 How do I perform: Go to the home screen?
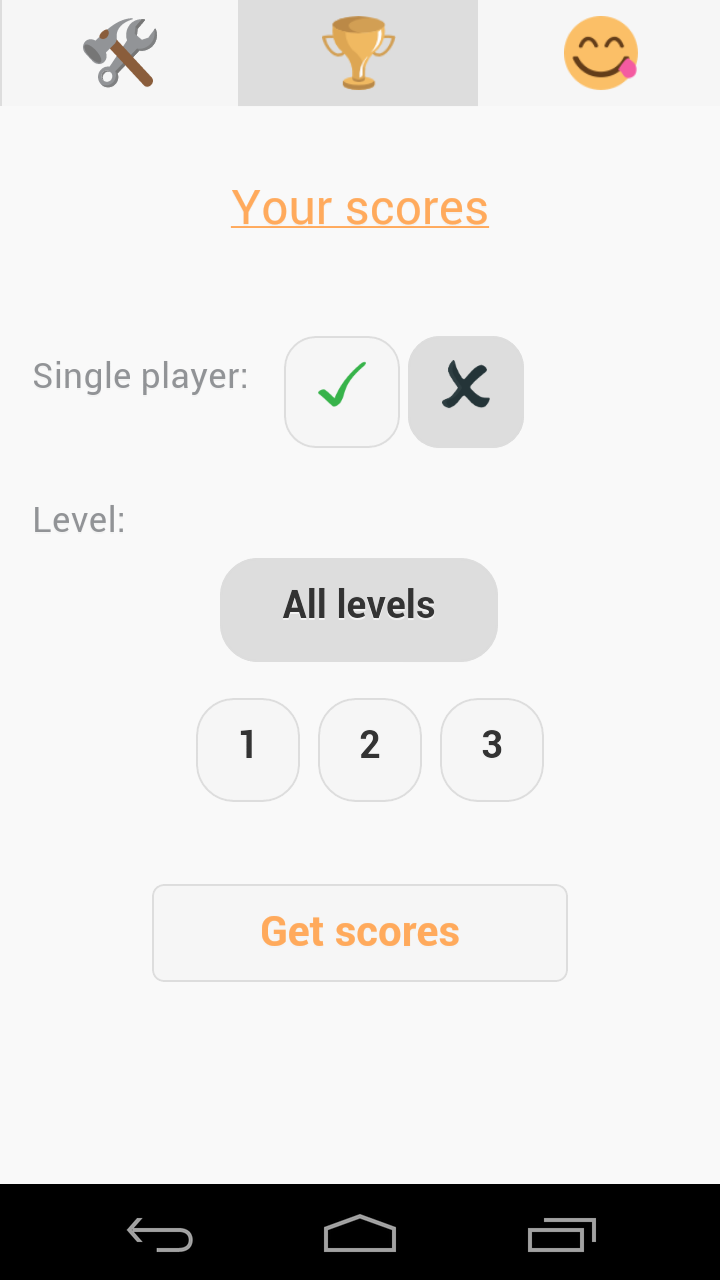pyautogui.click(x=360, y=1234)
